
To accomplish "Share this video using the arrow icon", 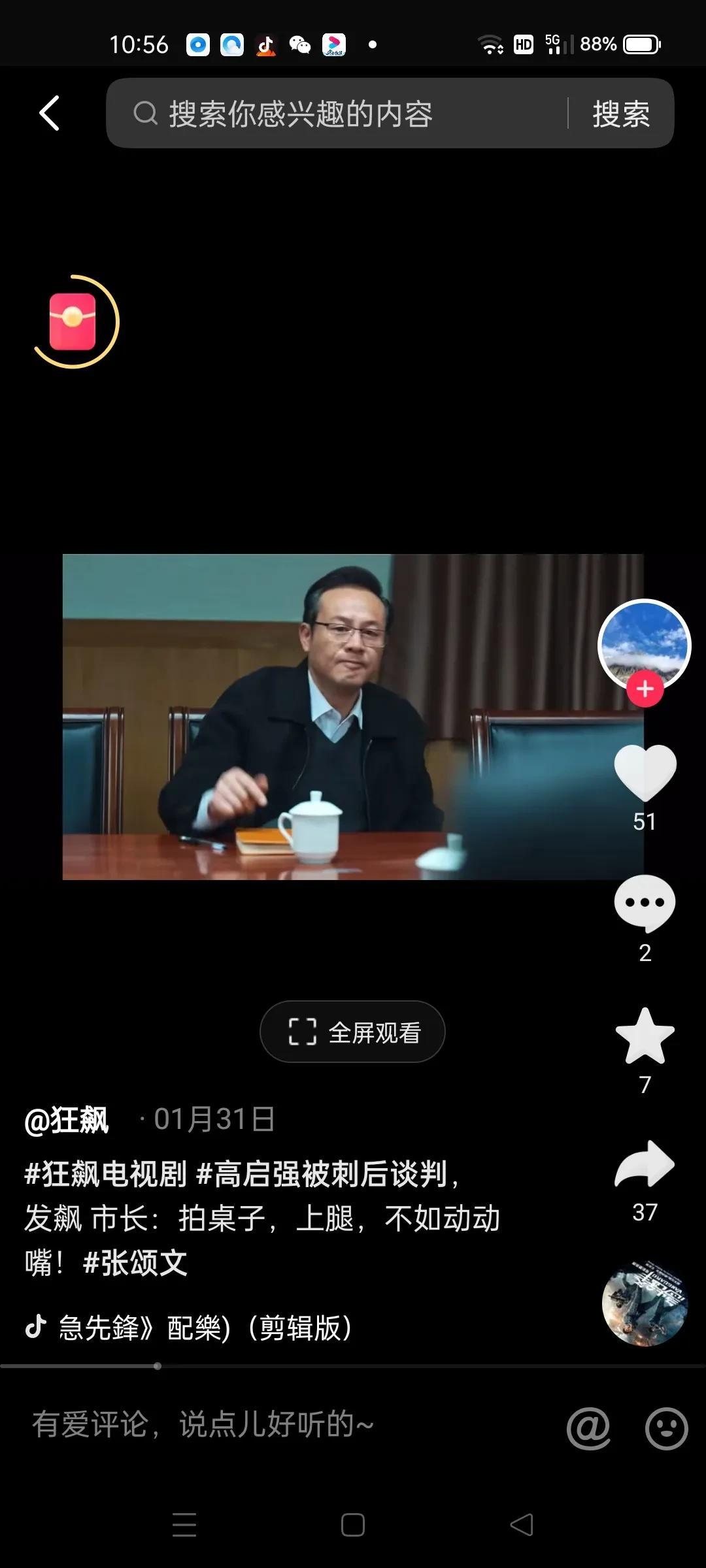I will 645,1164.
